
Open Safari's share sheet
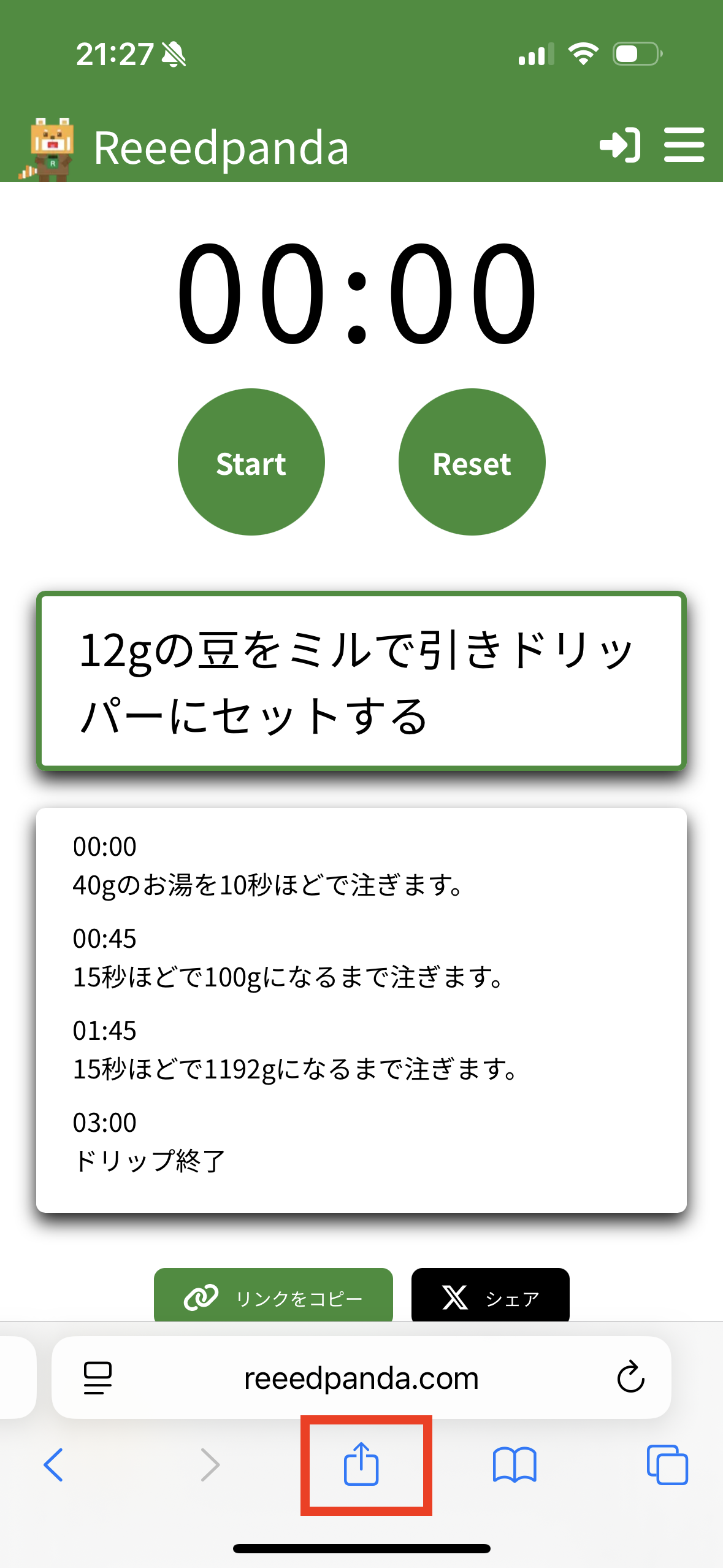pyautogui.click(x=361, y=1464)
